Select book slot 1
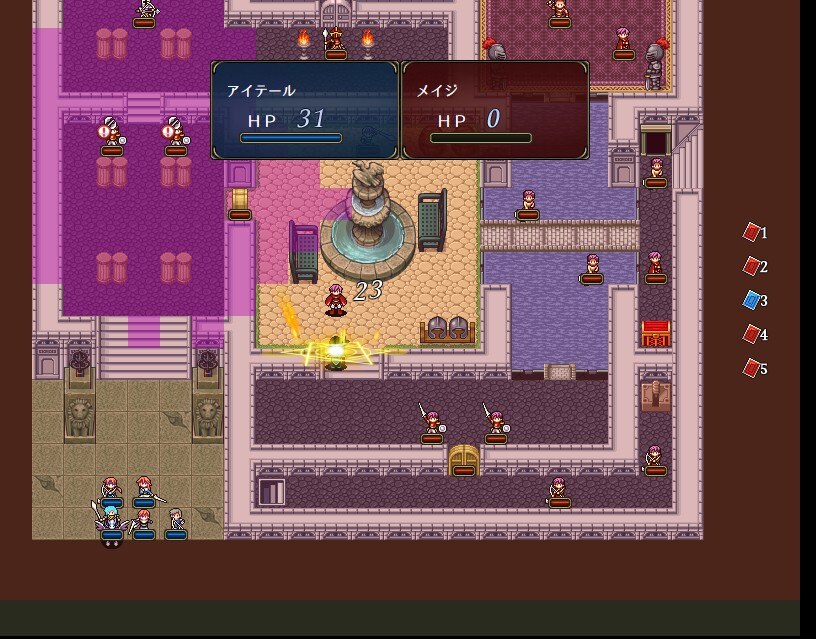Image resolution: width=816 pixels, height=639 pixels. pyautogui.click(x=752, y=233)
